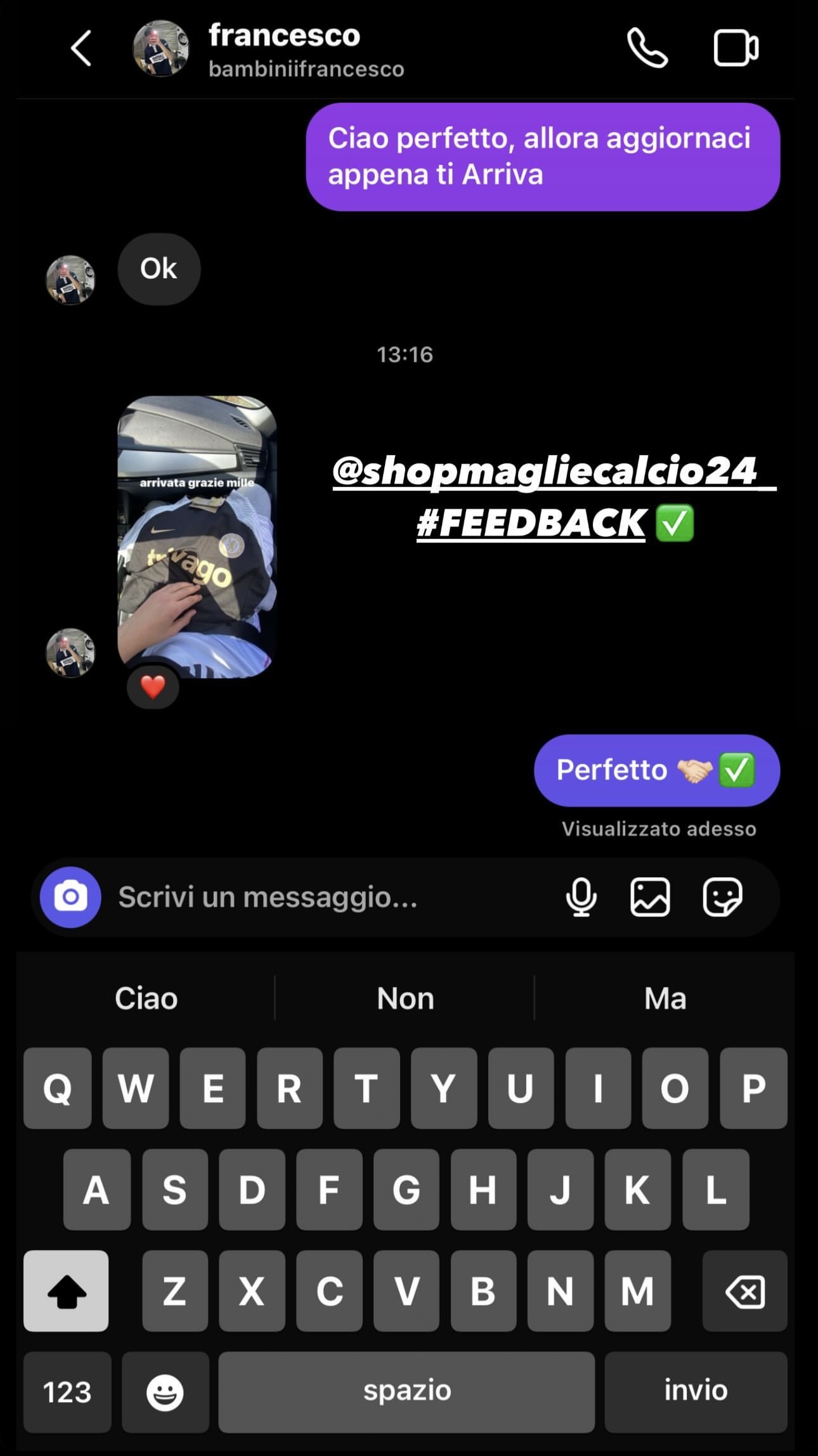Go back from francesco's chat
The height and width of the screenshot is (1456, 818).
pyautogui.click(x=81, y=48)
